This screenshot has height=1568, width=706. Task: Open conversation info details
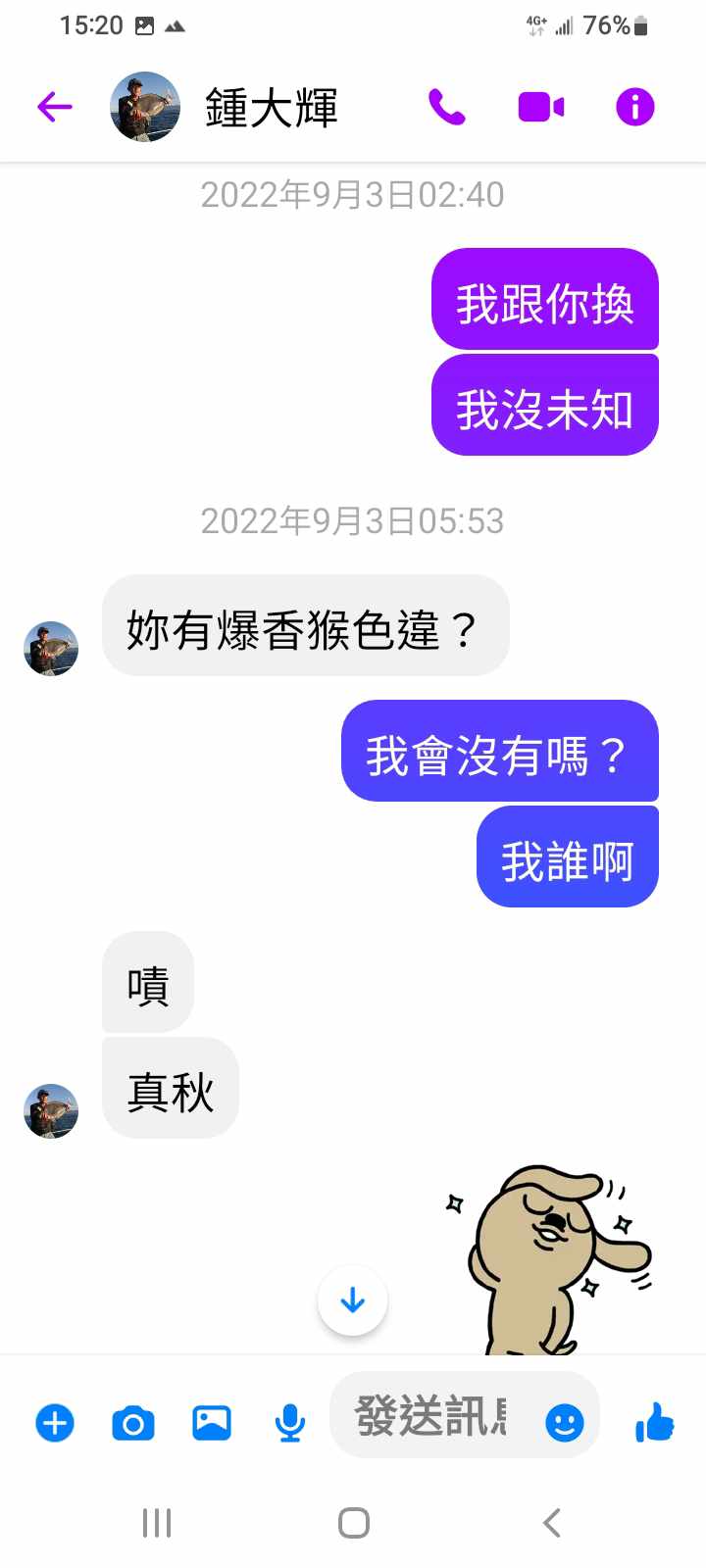pyautogui.click(x=634, y=107)
